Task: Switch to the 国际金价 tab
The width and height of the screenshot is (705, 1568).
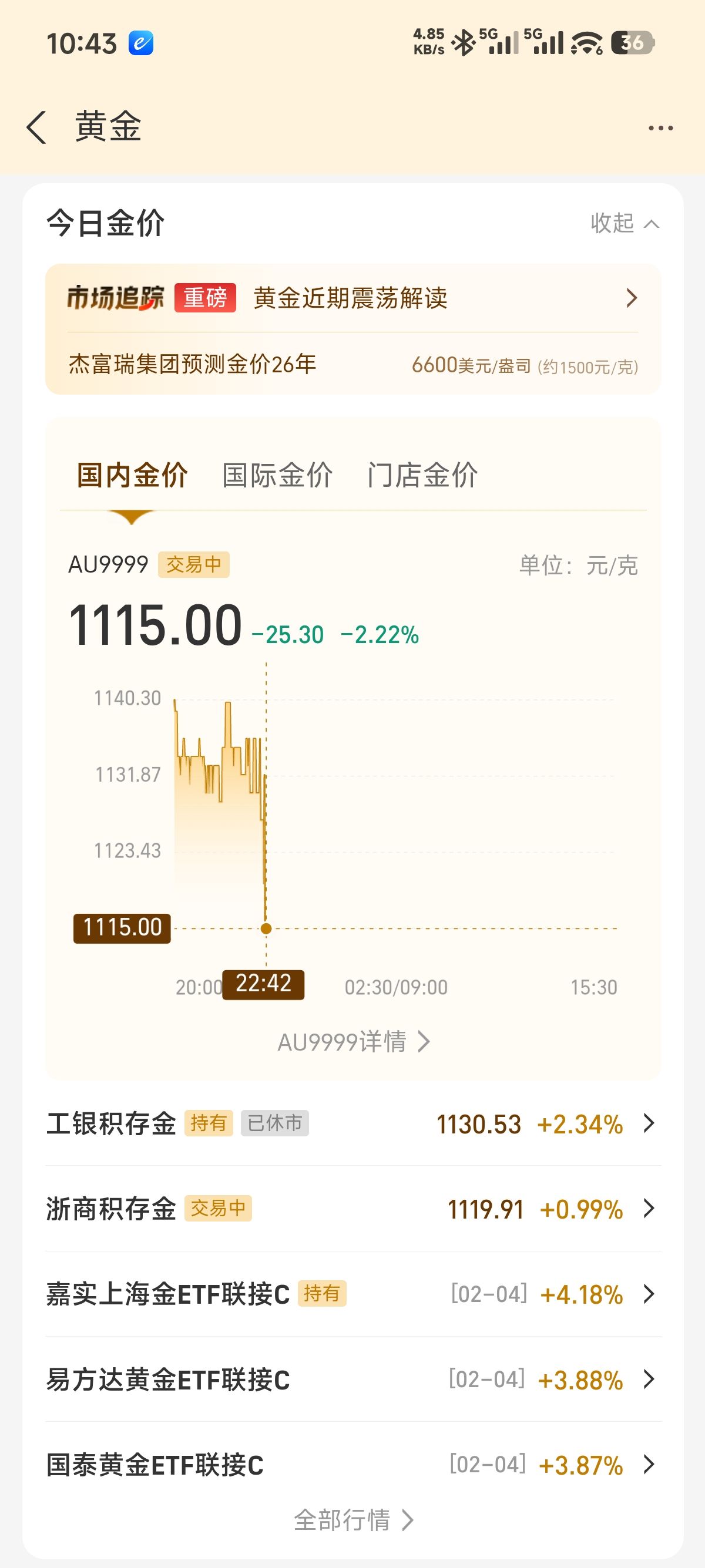Action: tap(277, 475)
